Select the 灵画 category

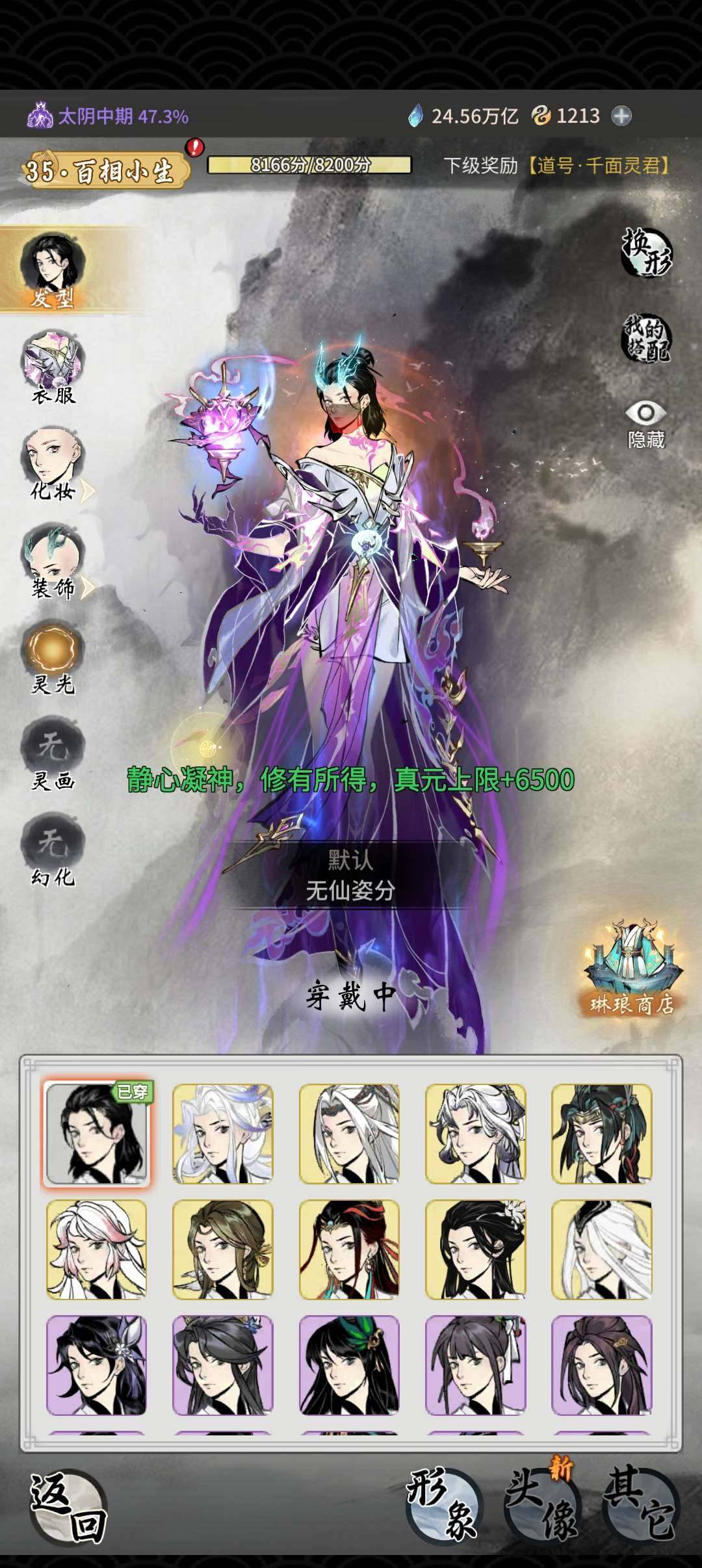tap(53, 754)
